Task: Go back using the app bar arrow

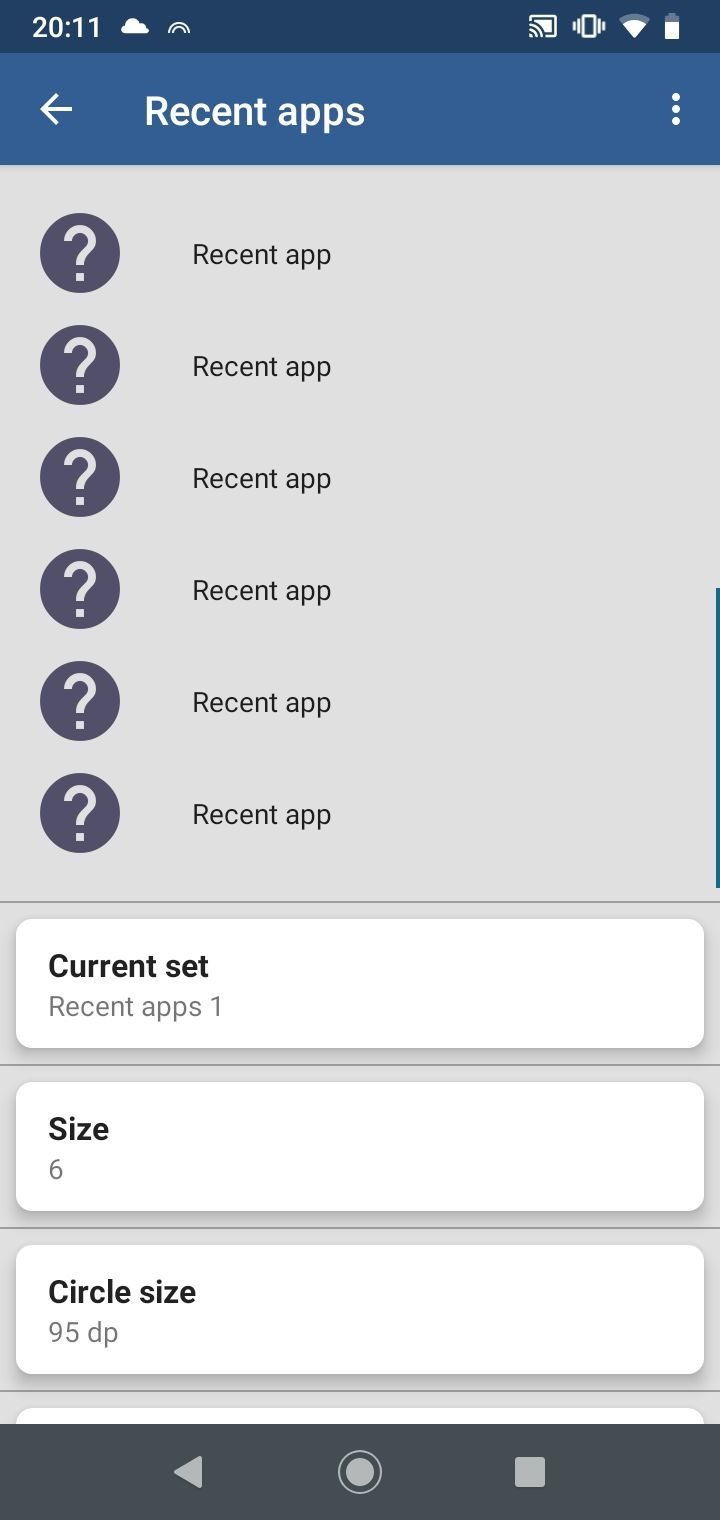Action: [56, 110]
